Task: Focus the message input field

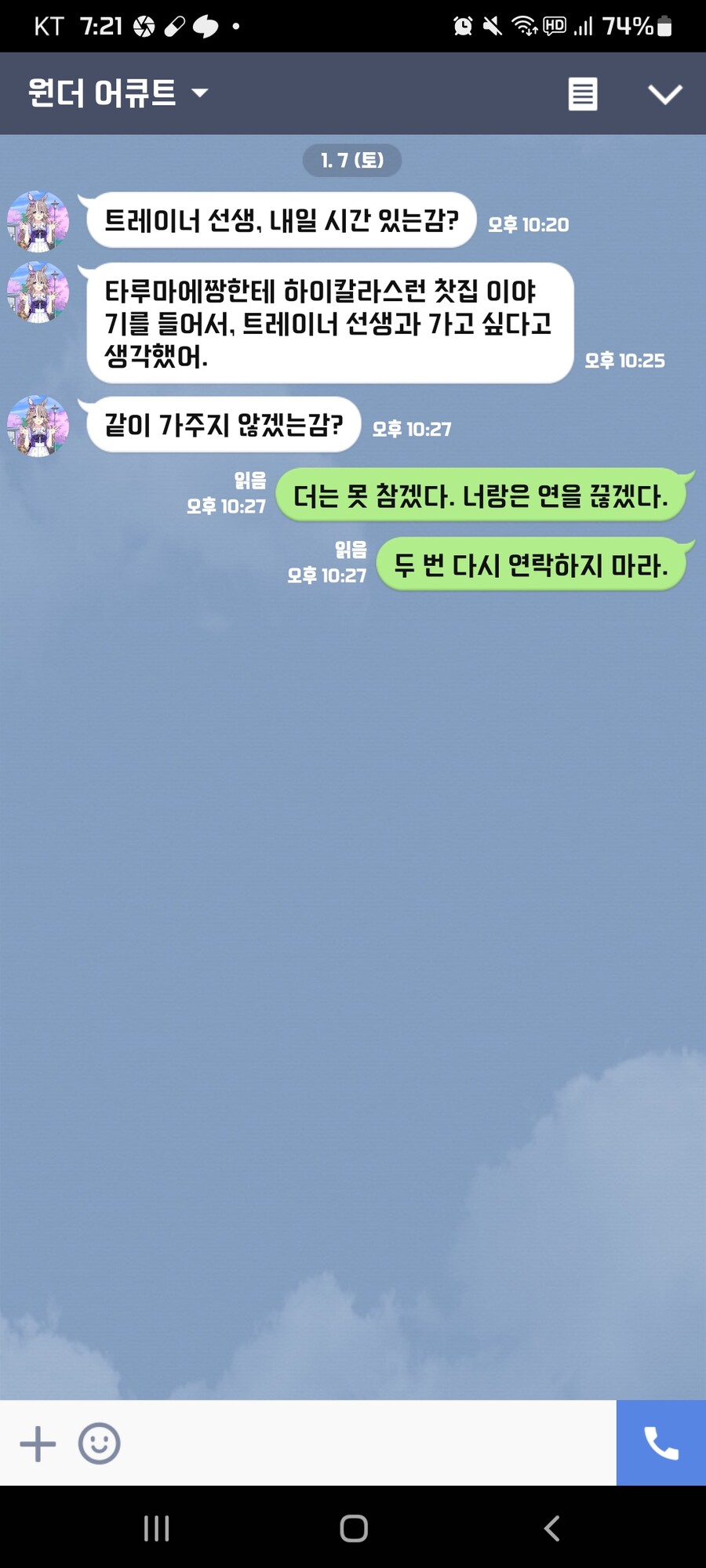Action: pos(369,1443)
